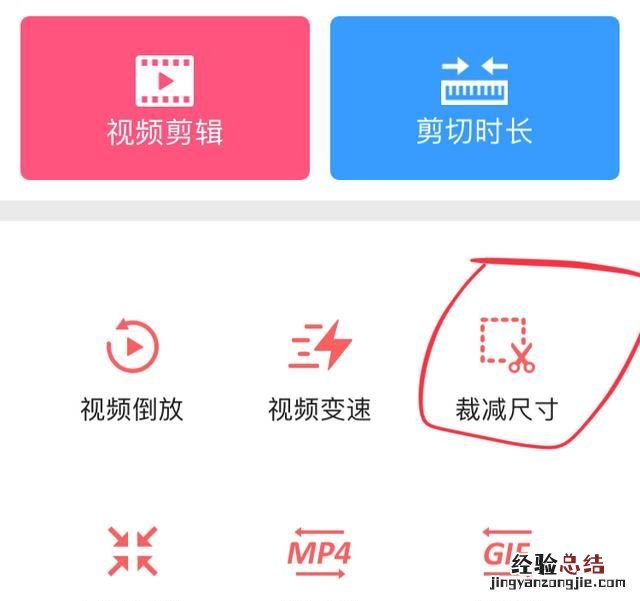Image resolution: width=640 pixels, height=601 pixels.
Task: Open the 剪切时长 trim duration card
Action: [x=474, y=98]
